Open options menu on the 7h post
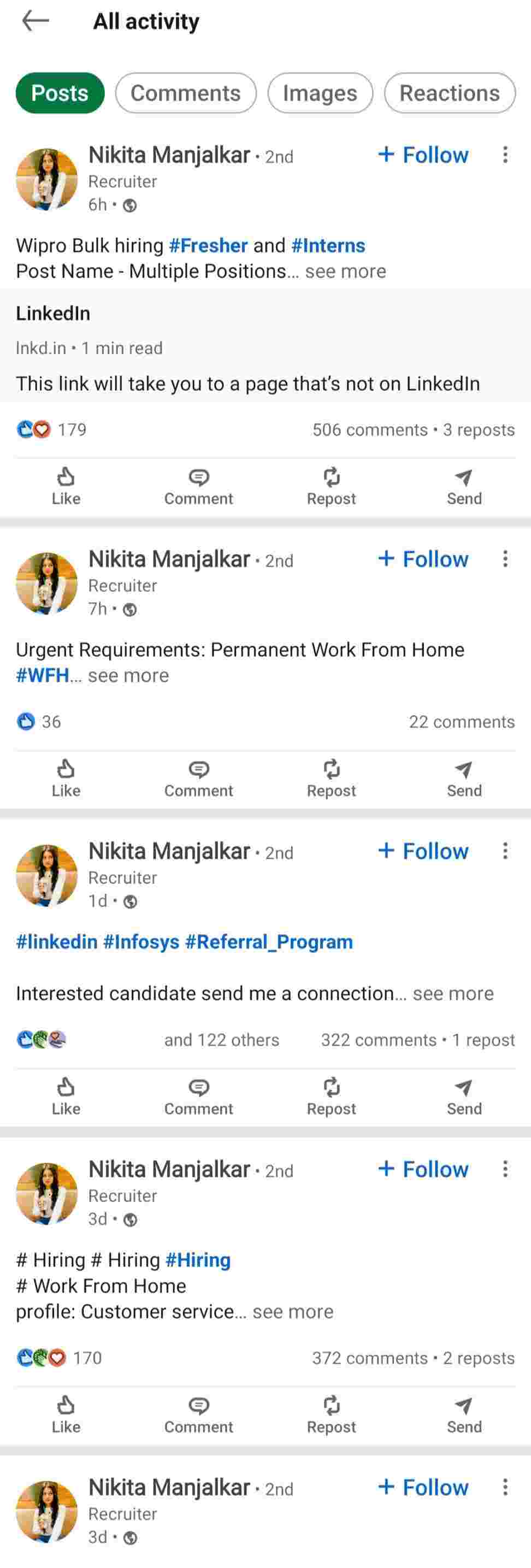The height and width of the screenshot is (1568, 531). click(505, 559)
